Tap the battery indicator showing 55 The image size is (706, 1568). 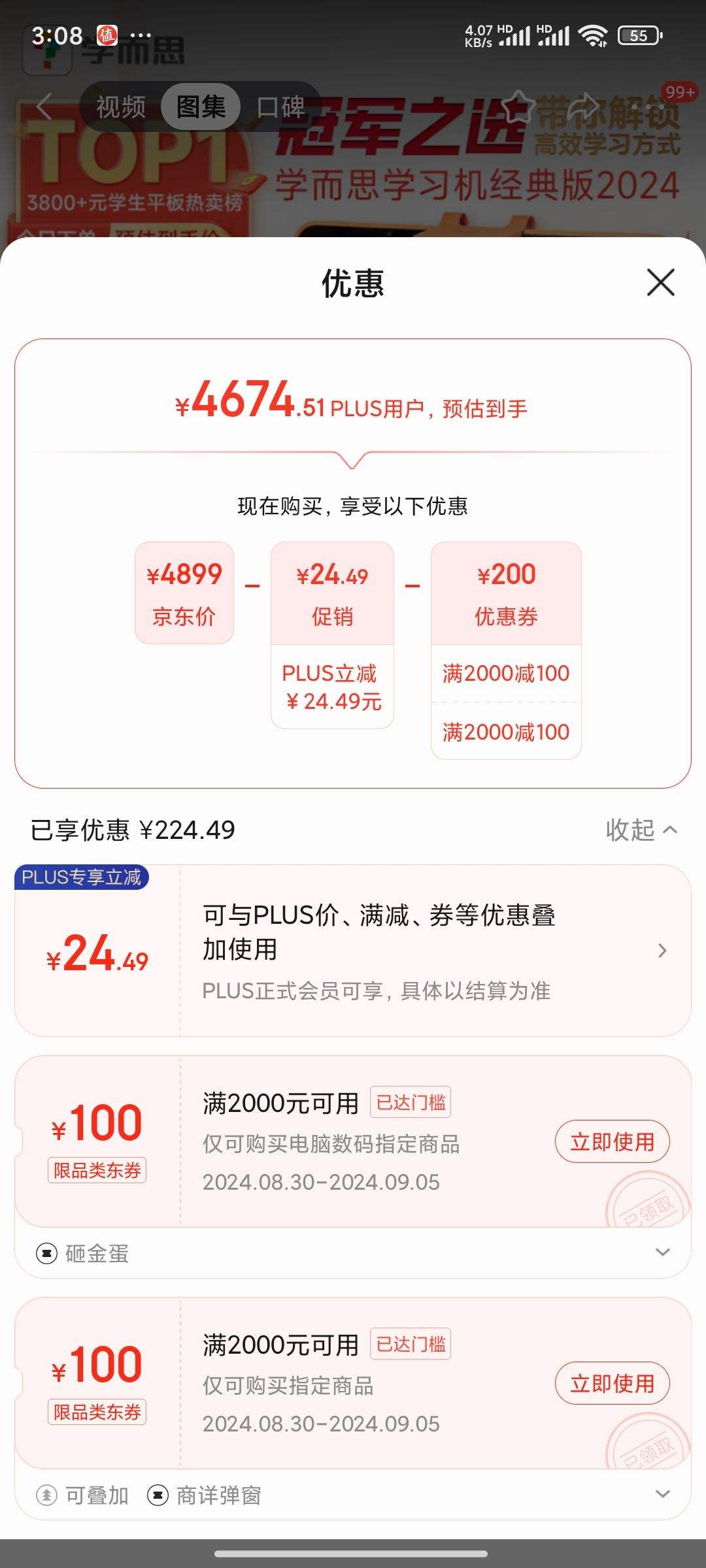[x=637, y=36]
